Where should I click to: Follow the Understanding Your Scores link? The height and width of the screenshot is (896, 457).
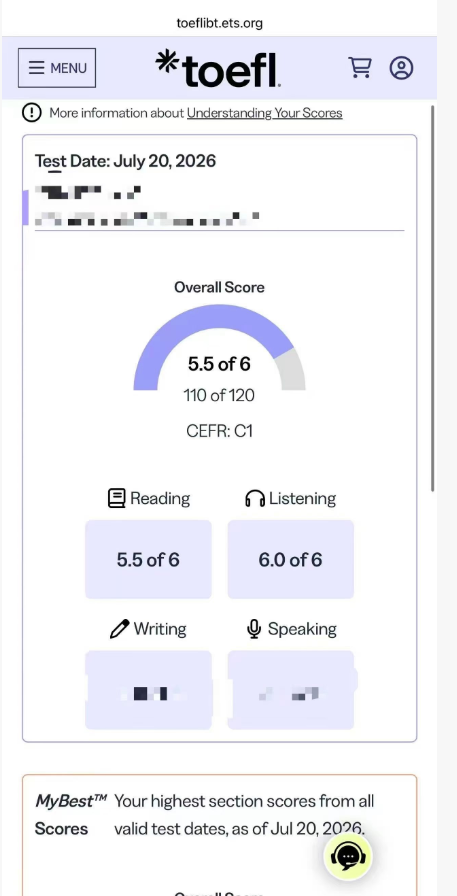coord(264,113)
